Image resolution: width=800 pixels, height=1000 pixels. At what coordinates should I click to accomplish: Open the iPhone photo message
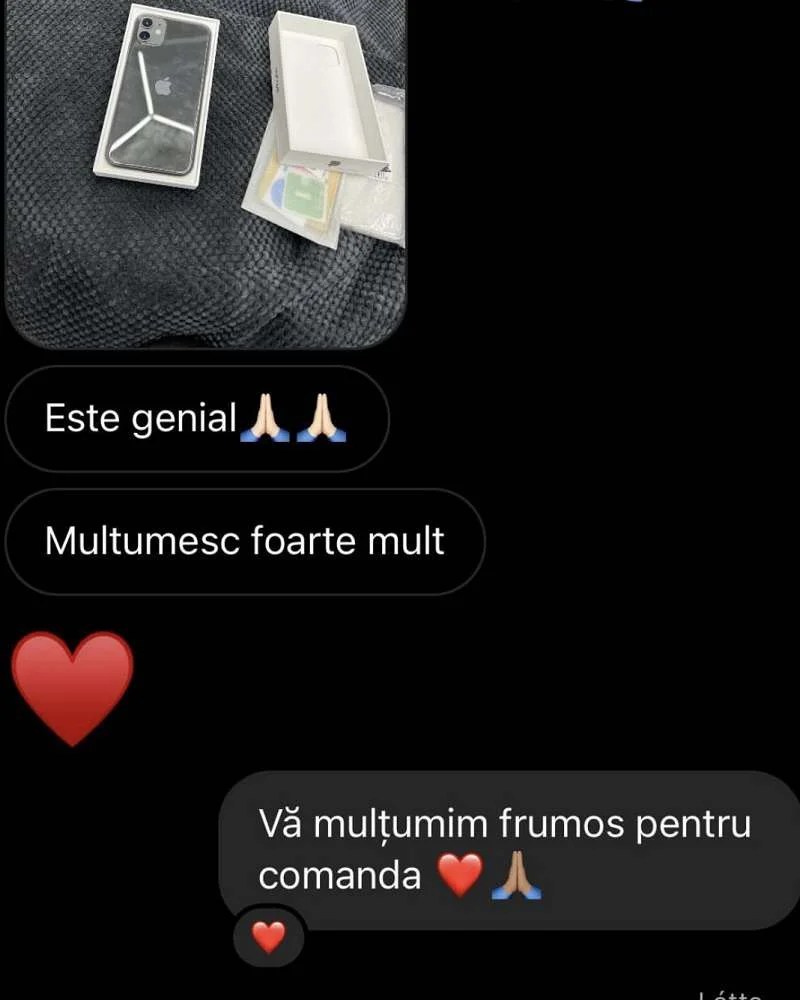pyautogui.click(x=205, y=170)
